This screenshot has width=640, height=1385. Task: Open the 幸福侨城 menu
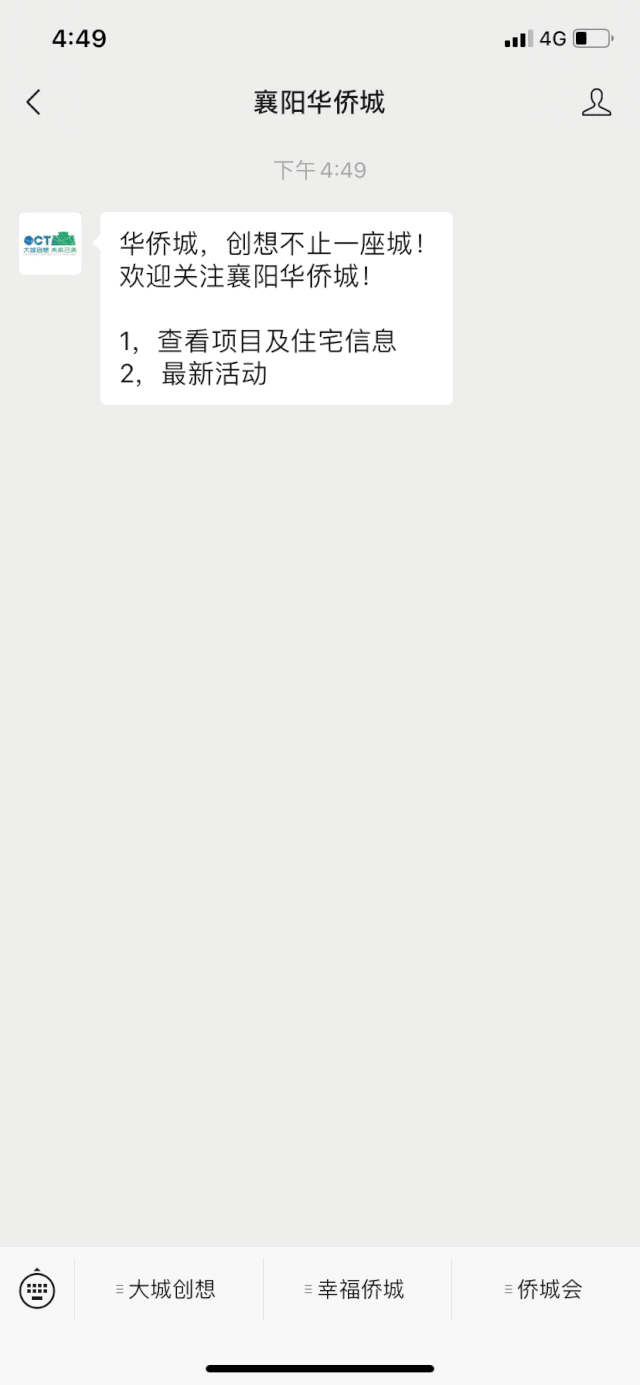357,1289
